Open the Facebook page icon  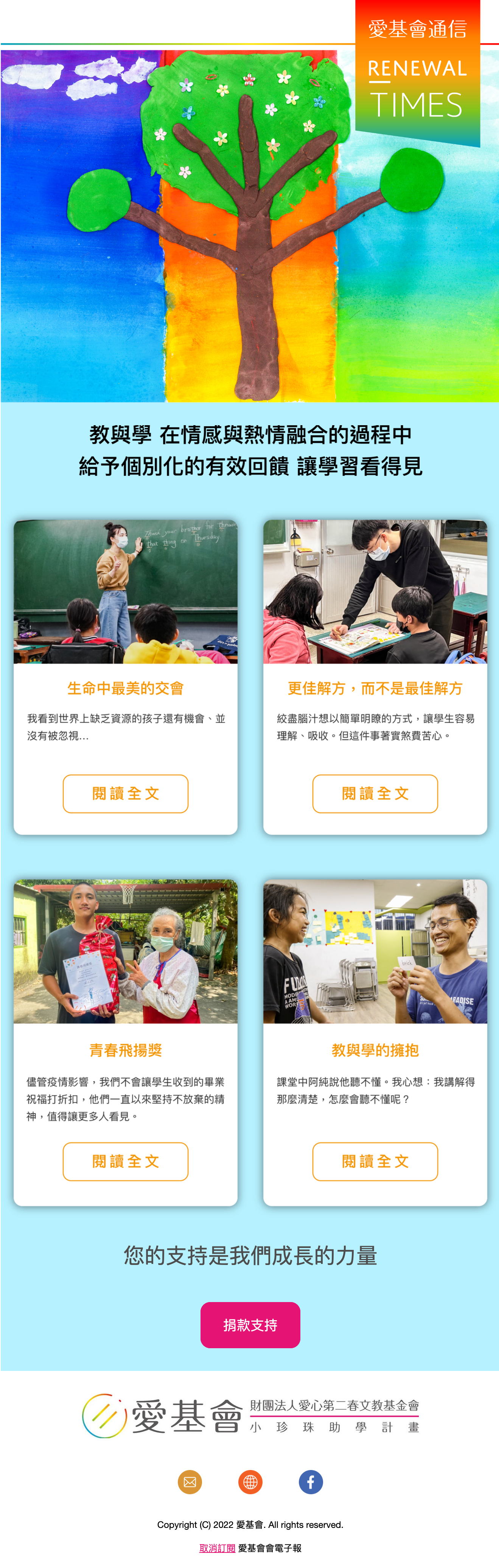click(x=310, y=1482)
